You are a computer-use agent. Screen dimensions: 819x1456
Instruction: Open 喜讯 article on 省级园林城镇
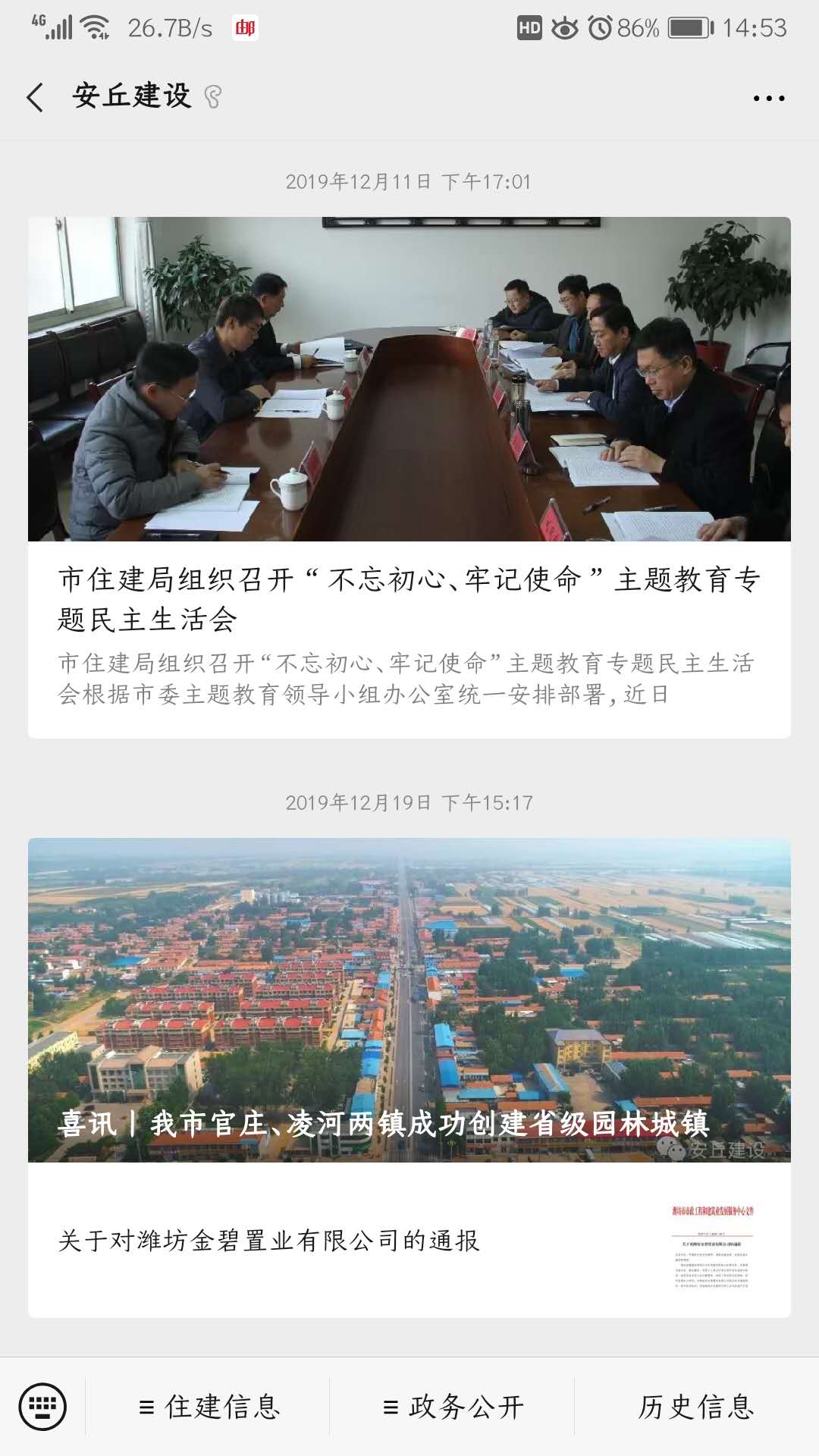[x=409, y=1000]
